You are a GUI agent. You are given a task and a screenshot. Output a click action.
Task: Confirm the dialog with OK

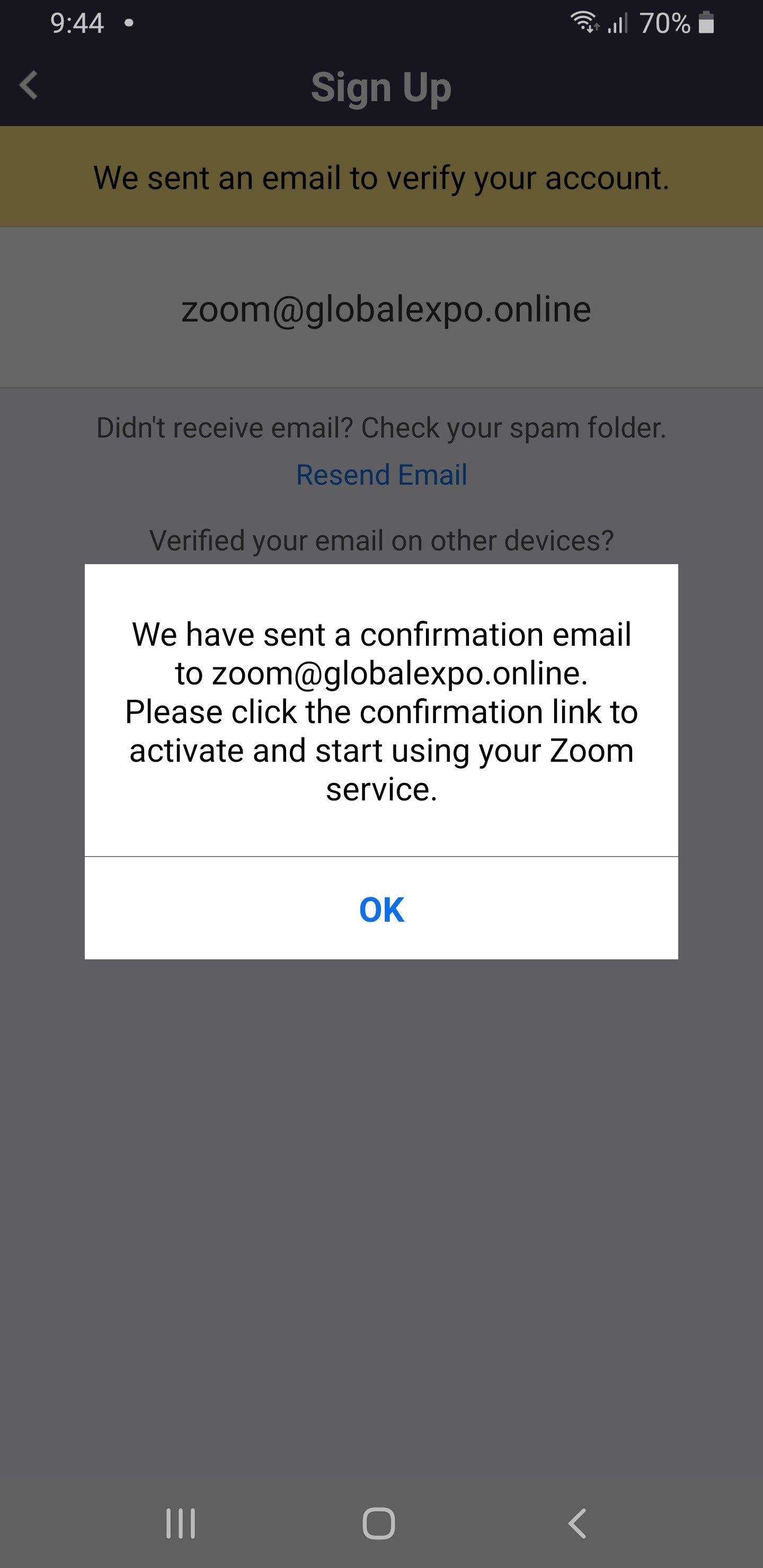click(381, 910)
